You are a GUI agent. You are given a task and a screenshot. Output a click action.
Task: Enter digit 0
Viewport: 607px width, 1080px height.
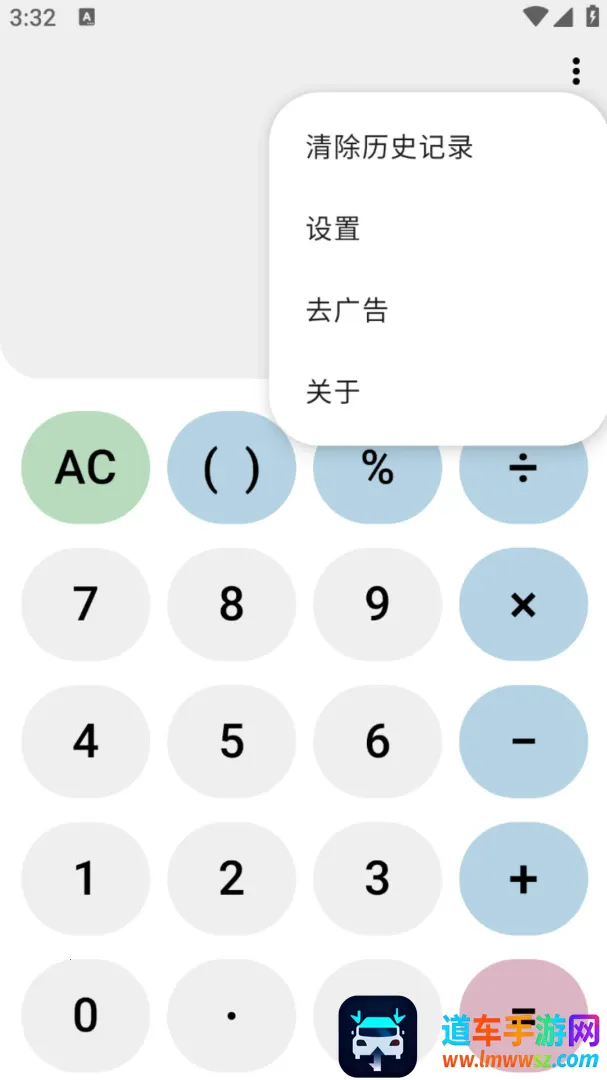(x=85, y=1015)
